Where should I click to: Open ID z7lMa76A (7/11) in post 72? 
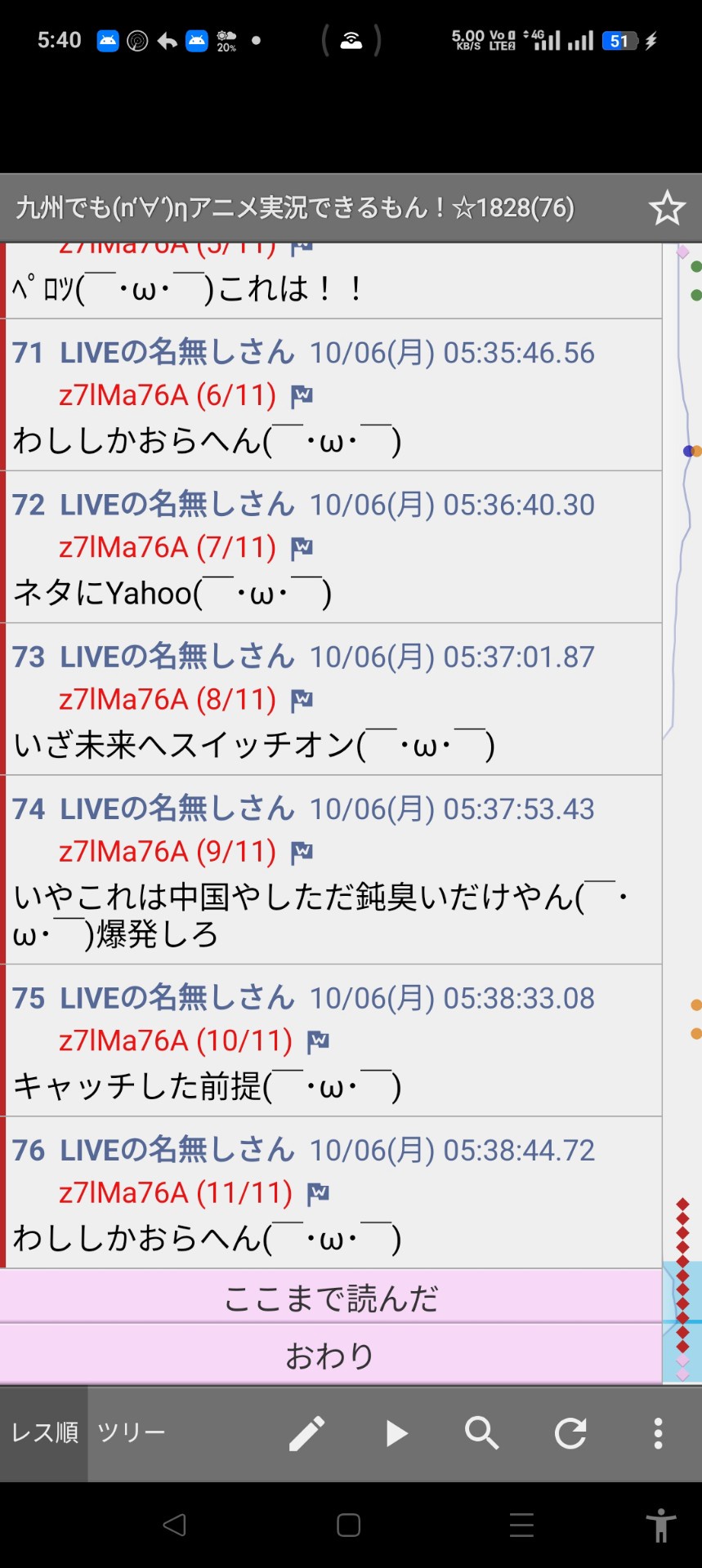tap(168, 547)
